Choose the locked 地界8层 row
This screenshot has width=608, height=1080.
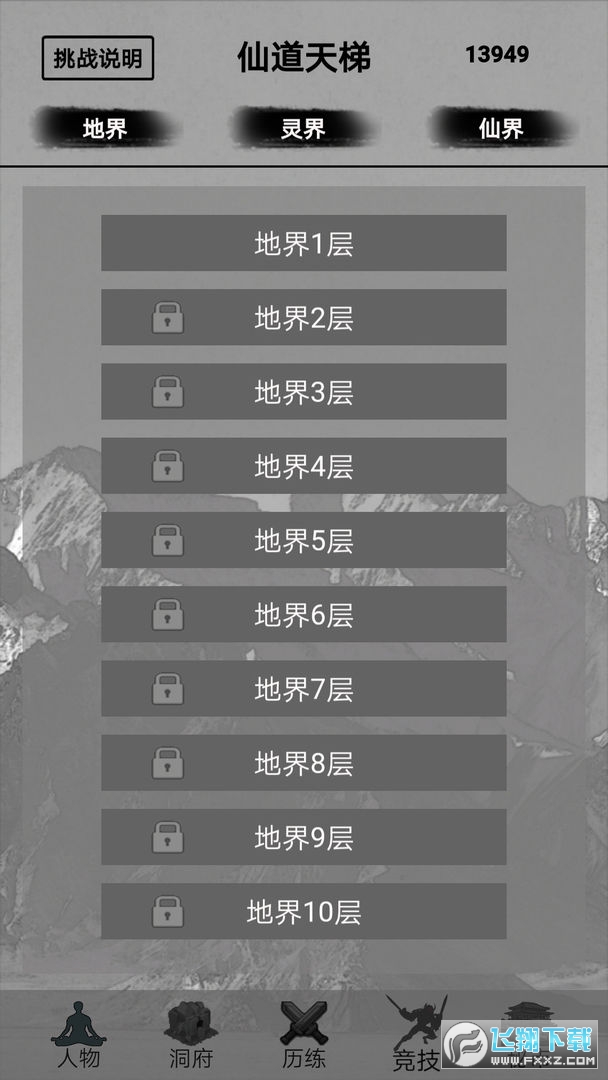coord(303,763)
